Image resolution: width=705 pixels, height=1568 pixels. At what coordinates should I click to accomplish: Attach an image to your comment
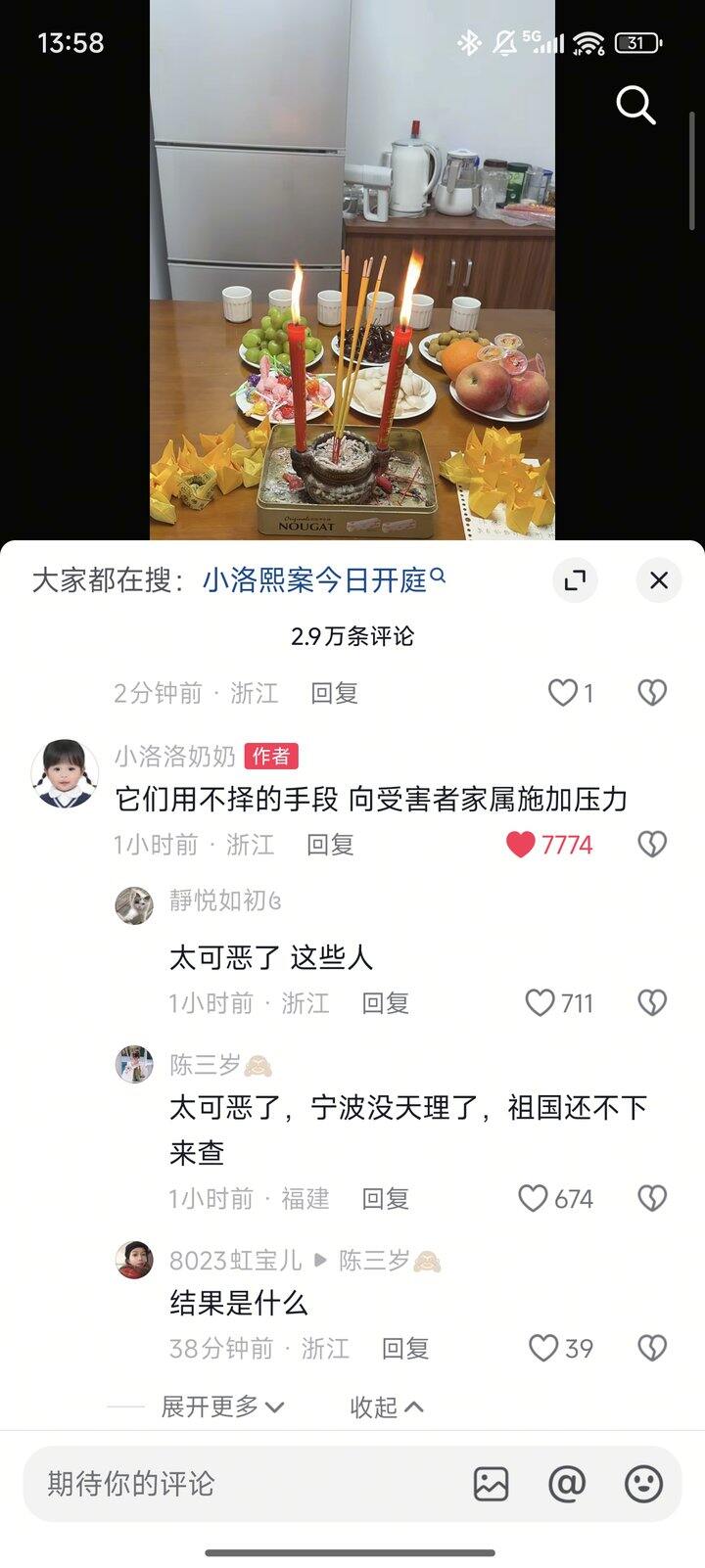click(491, 1484)
